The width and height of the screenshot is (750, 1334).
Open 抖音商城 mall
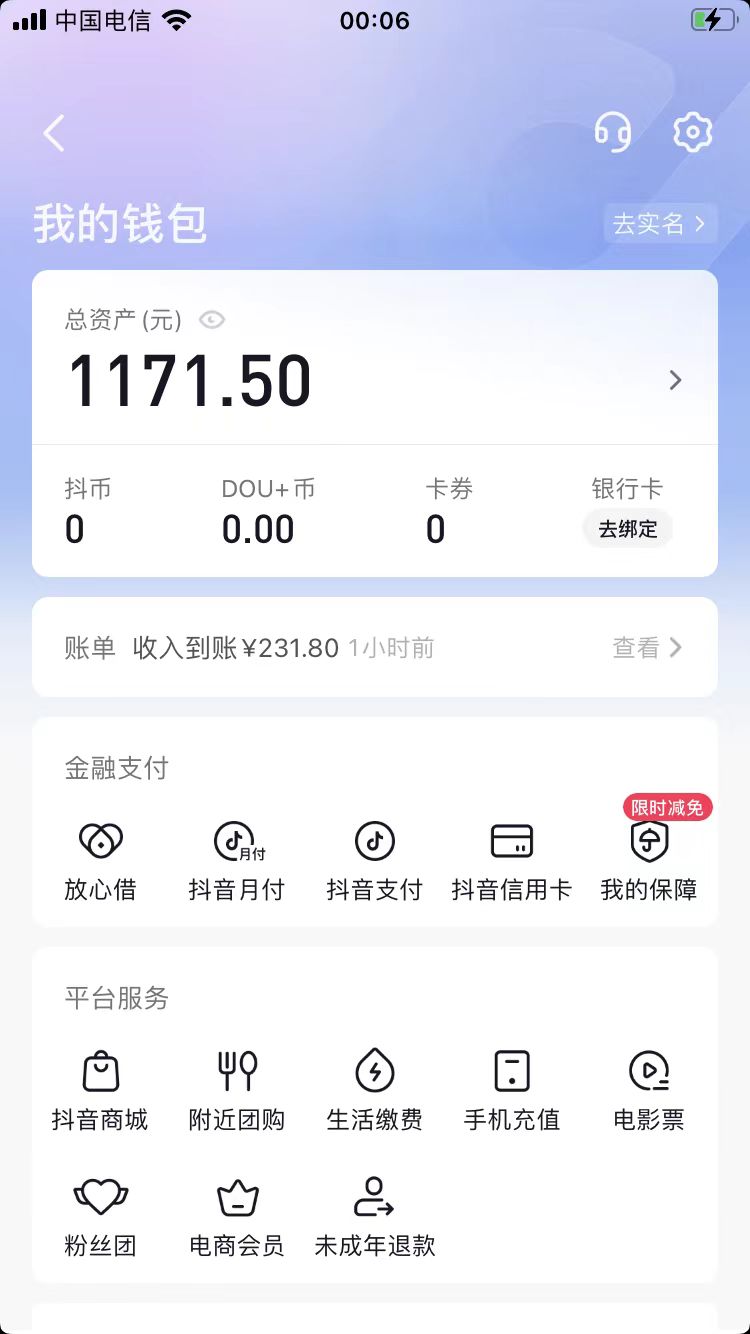pos(100,1090)
